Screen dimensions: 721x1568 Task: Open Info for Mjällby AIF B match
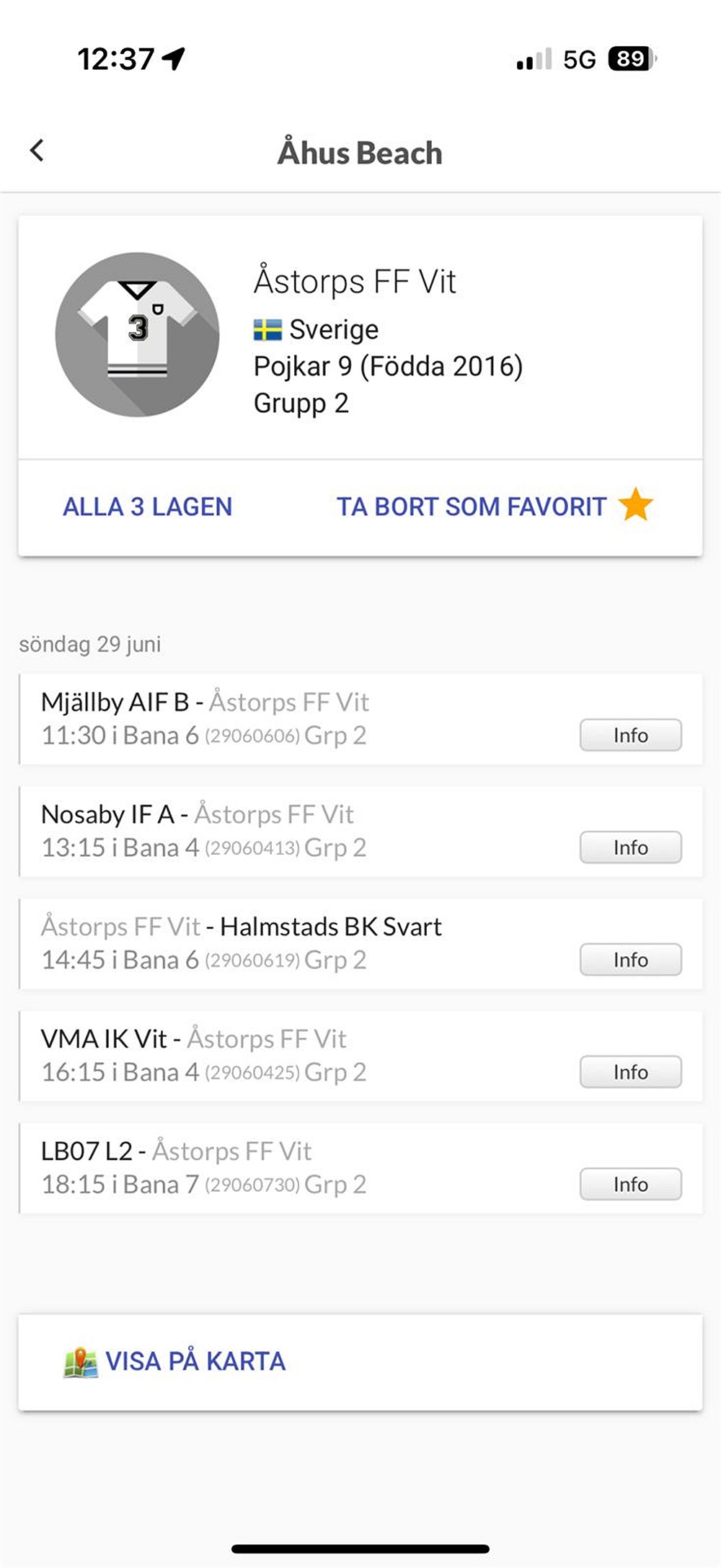pos(631,735)
